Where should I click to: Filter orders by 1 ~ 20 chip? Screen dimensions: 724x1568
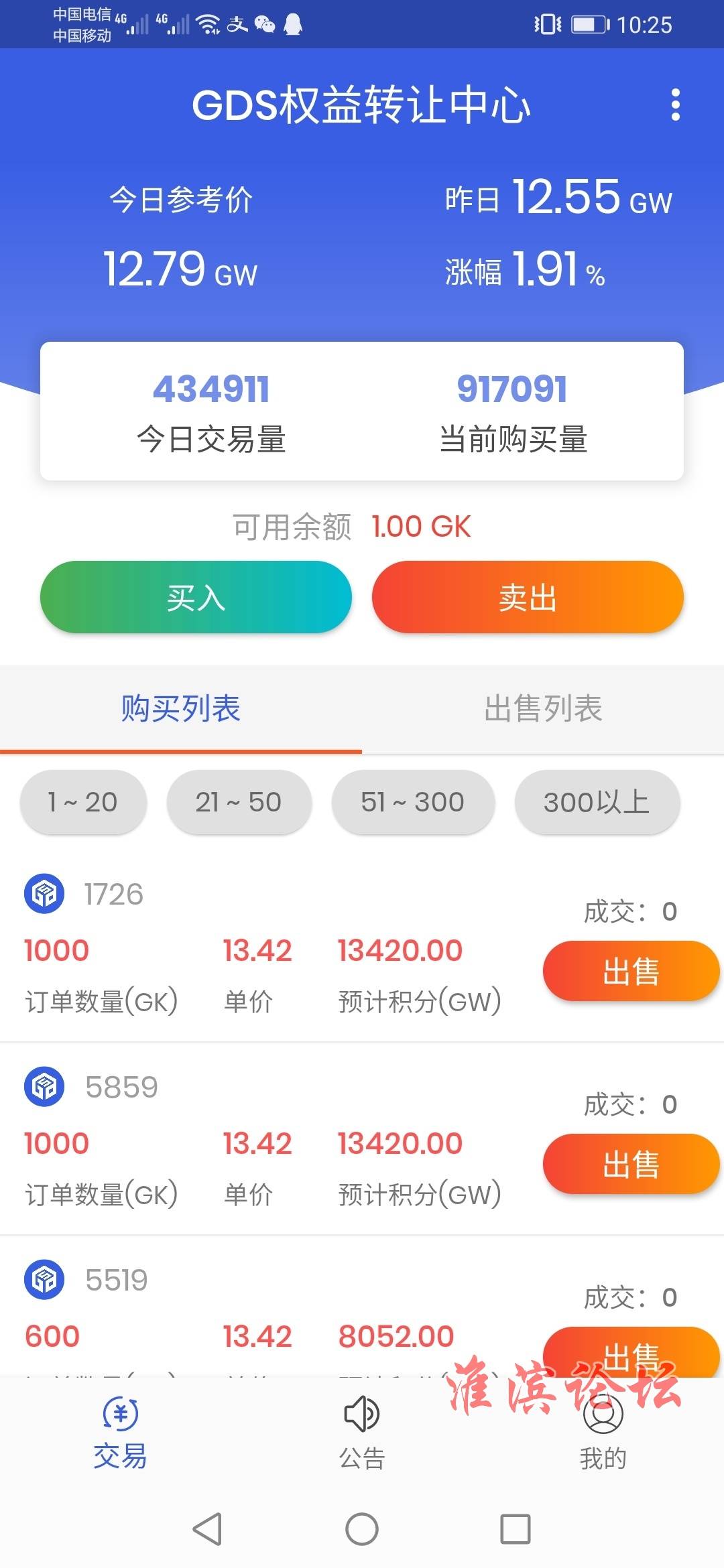pyautogui.click(x=83, y=802)
